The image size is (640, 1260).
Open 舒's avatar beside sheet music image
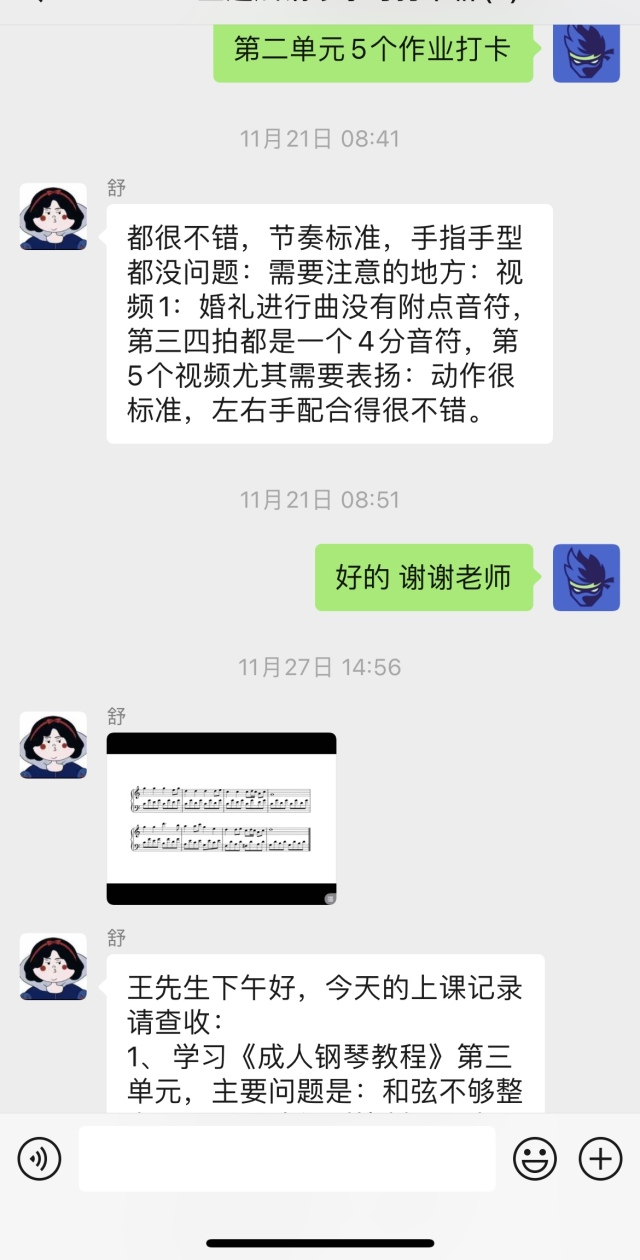click(53, 745)
